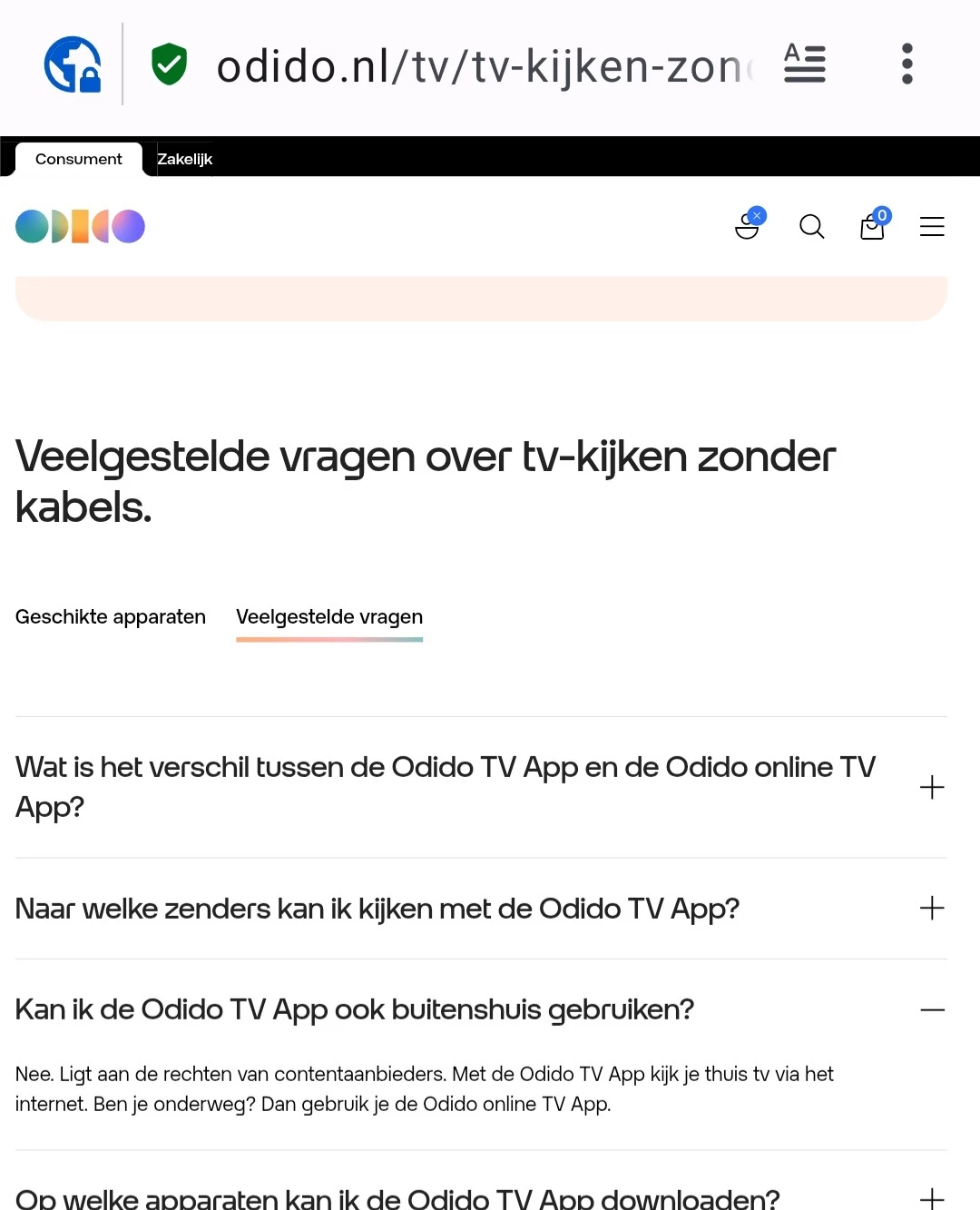The image size is (980, 1210).
Task: Open the hamburger navigation menu
Action: tap(932, 226)
